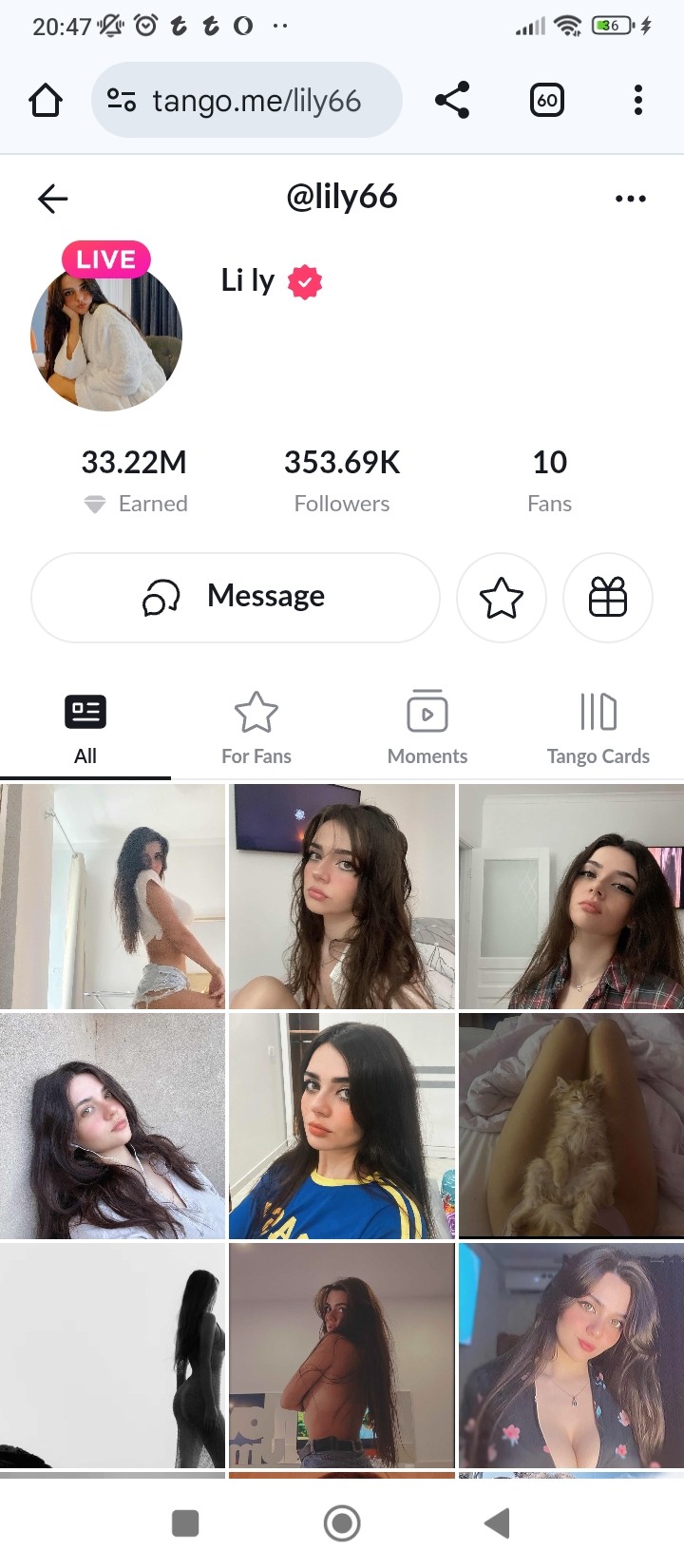The image size is (684, 1568).
Task: Switch to the For Fans tab
Action: (256, 730)
